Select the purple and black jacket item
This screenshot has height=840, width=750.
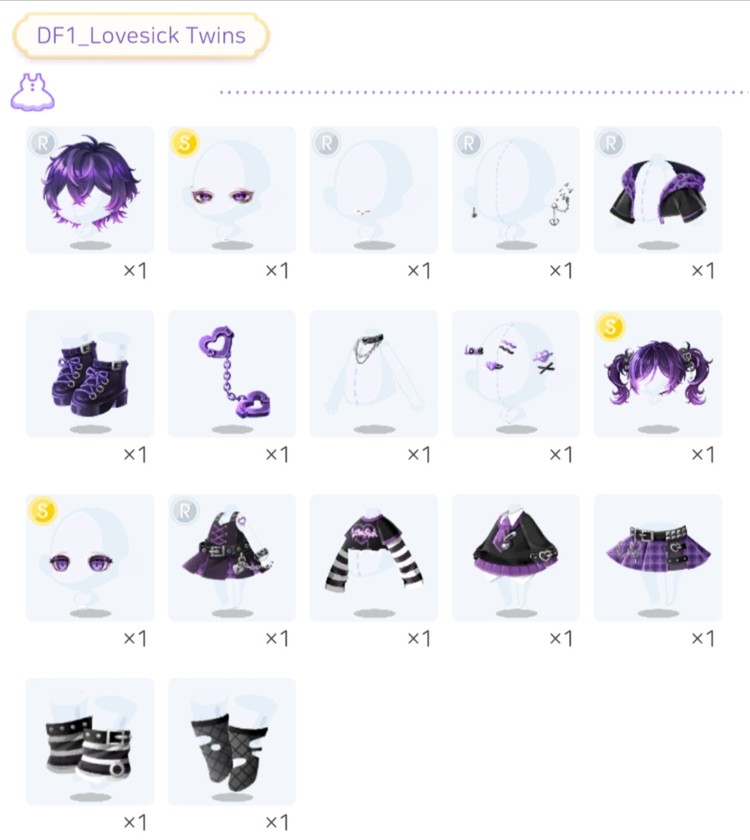(x=658, y=189)
